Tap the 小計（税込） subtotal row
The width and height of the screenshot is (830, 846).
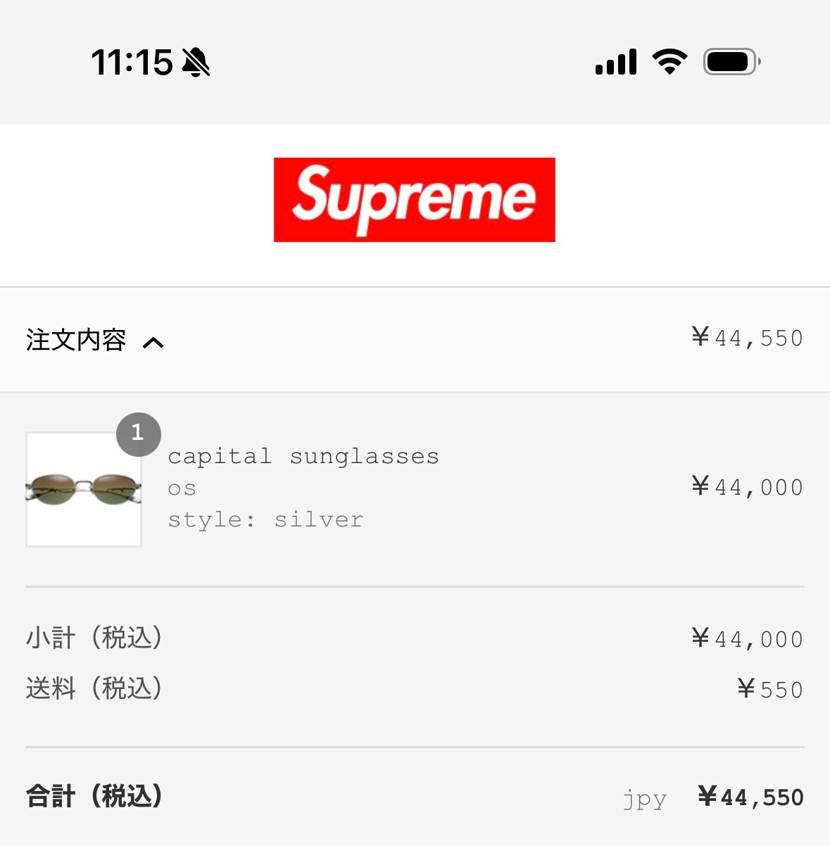pyautogui.click(x=96, y=638)
